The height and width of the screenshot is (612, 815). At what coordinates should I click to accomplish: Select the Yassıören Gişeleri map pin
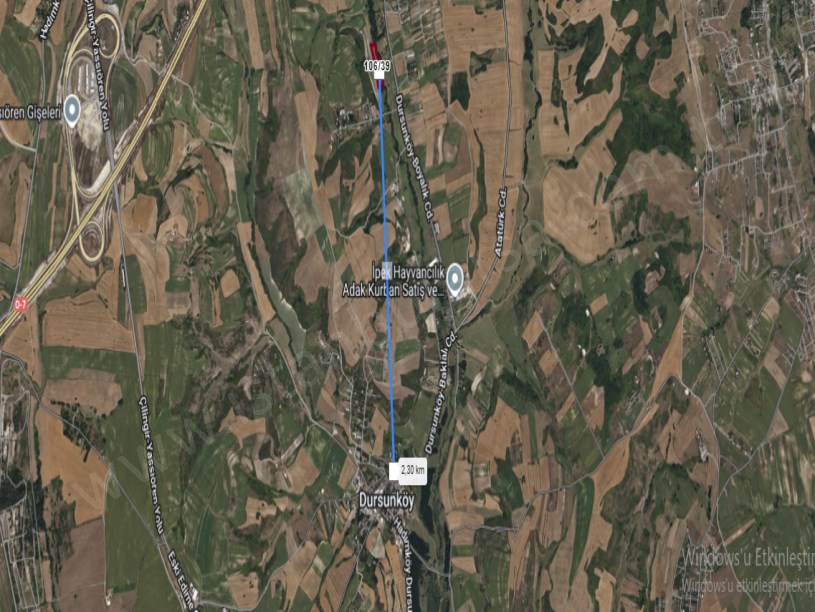point(73,113)
